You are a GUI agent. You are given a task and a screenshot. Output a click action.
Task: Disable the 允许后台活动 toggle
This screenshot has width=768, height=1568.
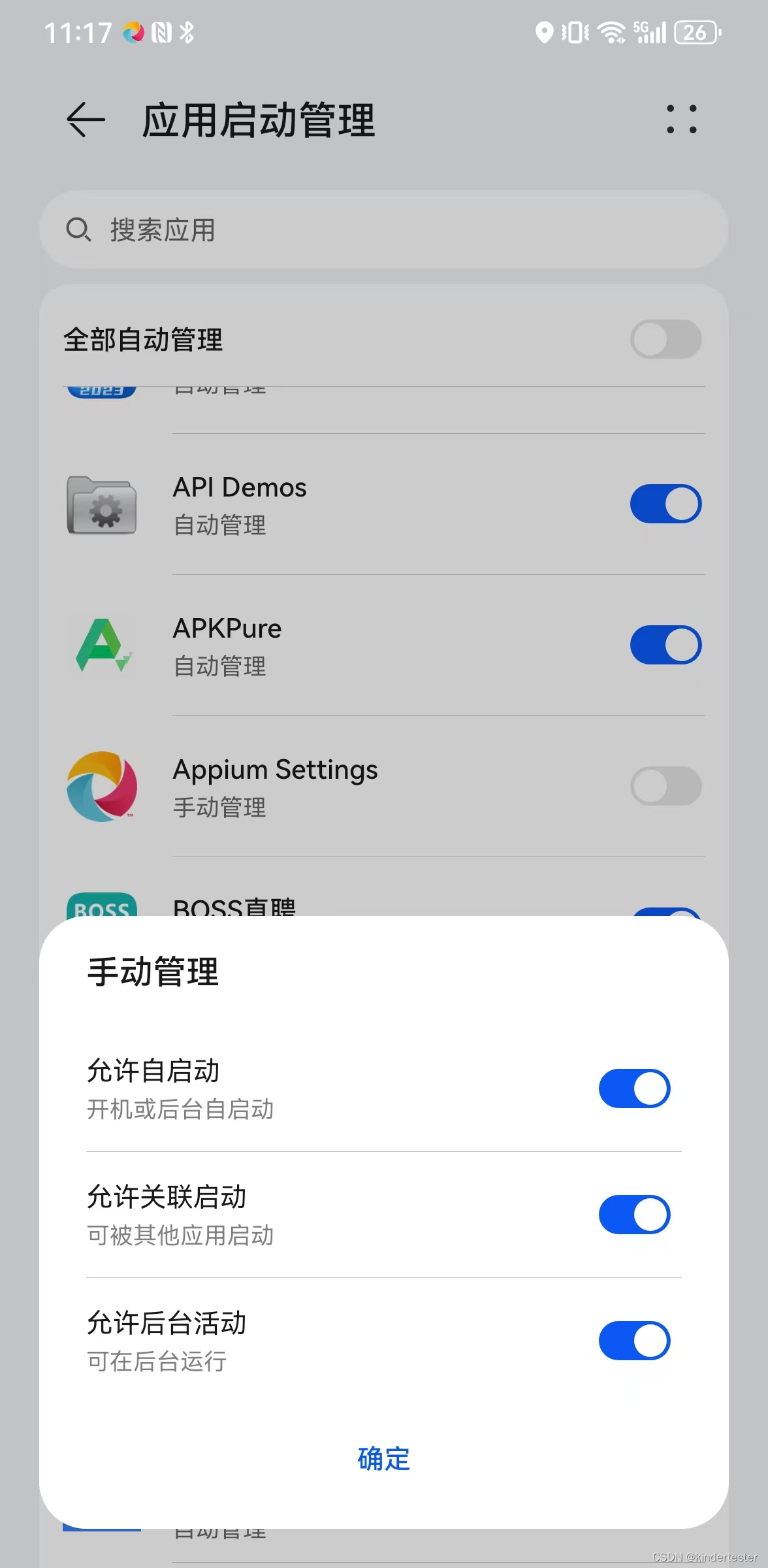pyautogui.click(x=634, y=1341)
